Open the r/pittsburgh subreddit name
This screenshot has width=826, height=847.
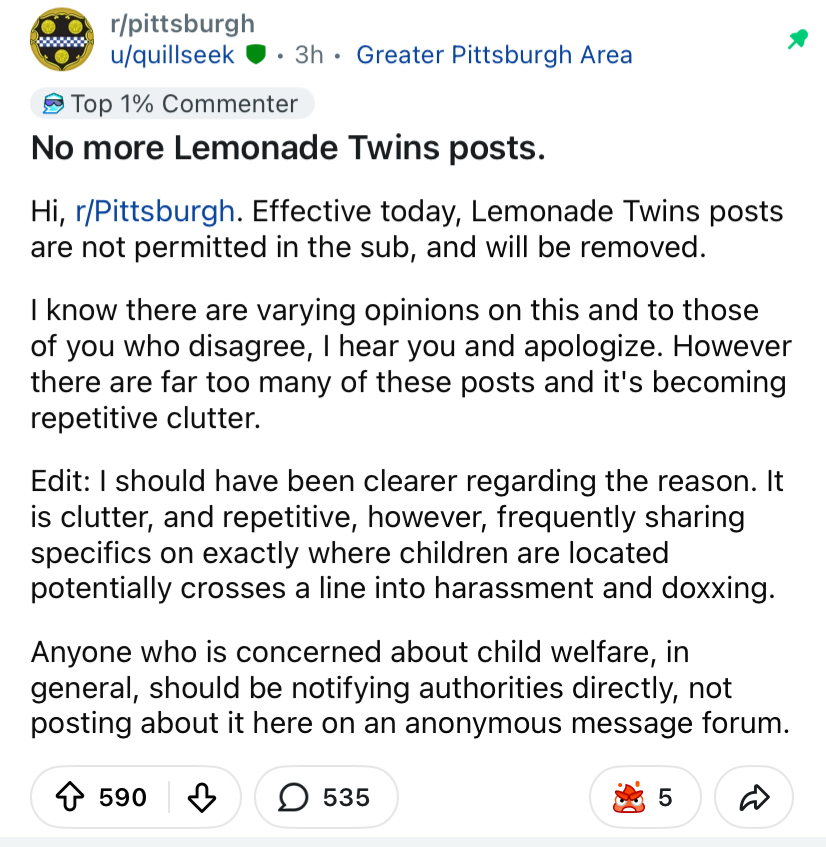click(x=182, y=23)
